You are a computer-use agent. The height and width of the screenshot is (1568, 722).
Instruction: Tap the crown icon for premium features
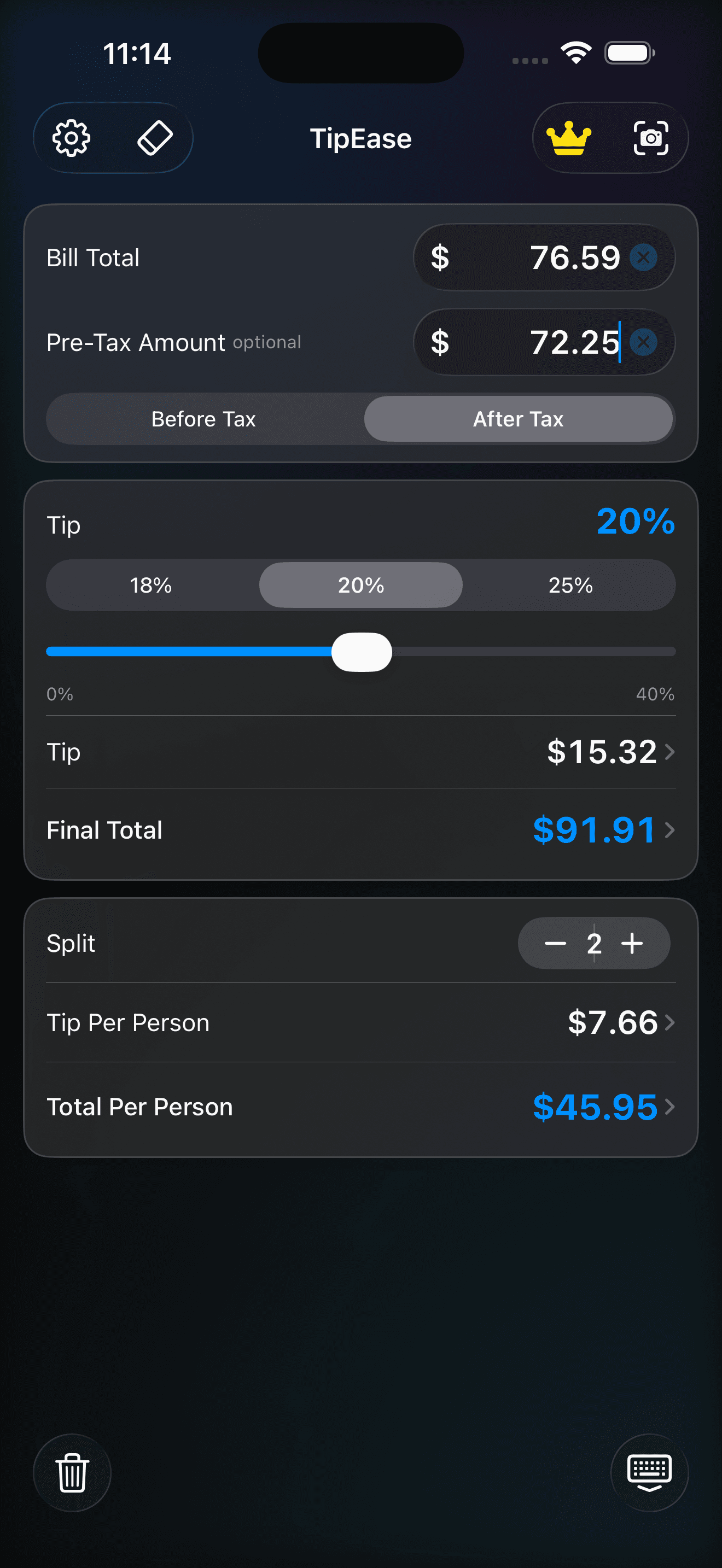[569, 138]
